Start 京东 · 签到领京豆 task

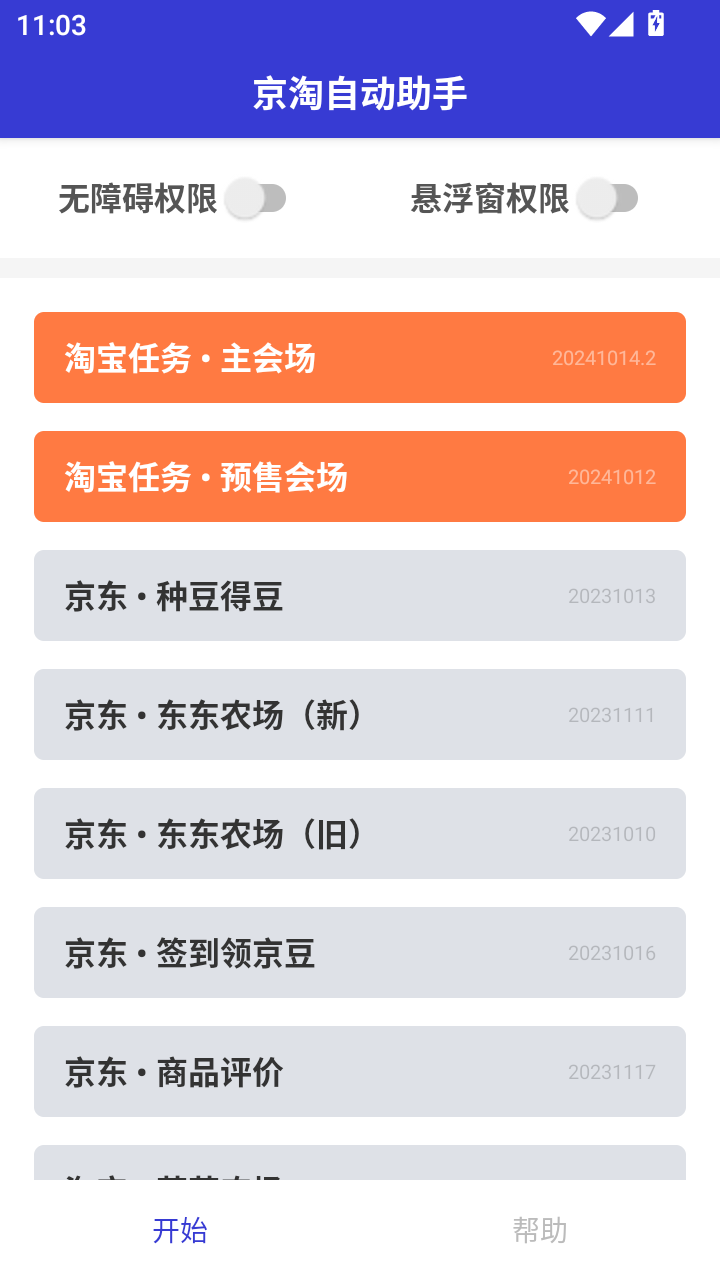[360, 952]
